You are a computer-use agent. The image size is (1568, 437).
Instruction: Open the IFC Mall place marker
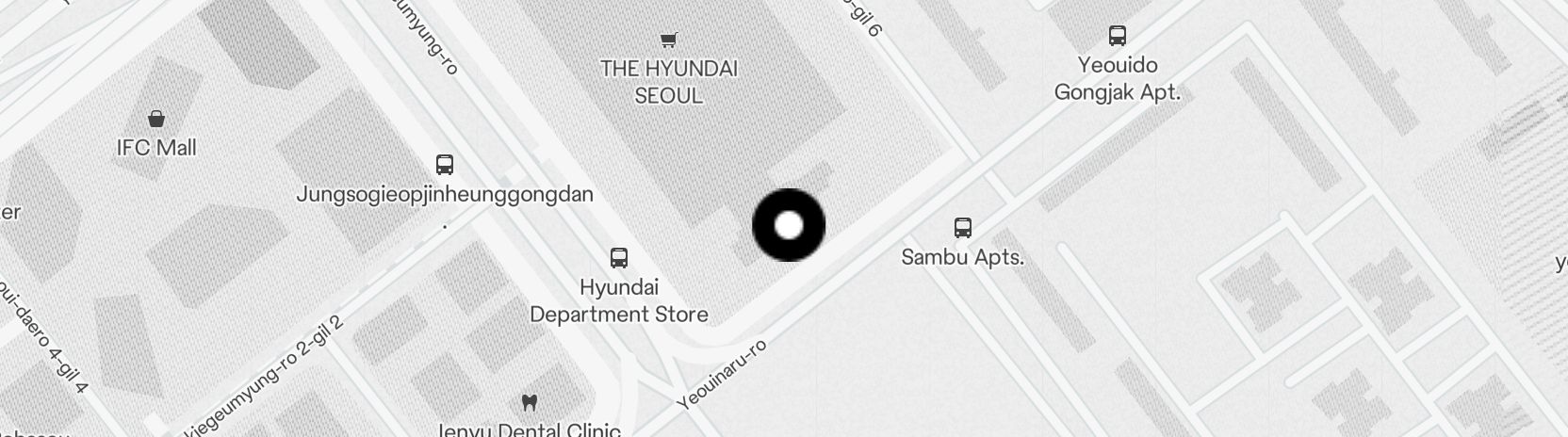(x=156, y=119)
